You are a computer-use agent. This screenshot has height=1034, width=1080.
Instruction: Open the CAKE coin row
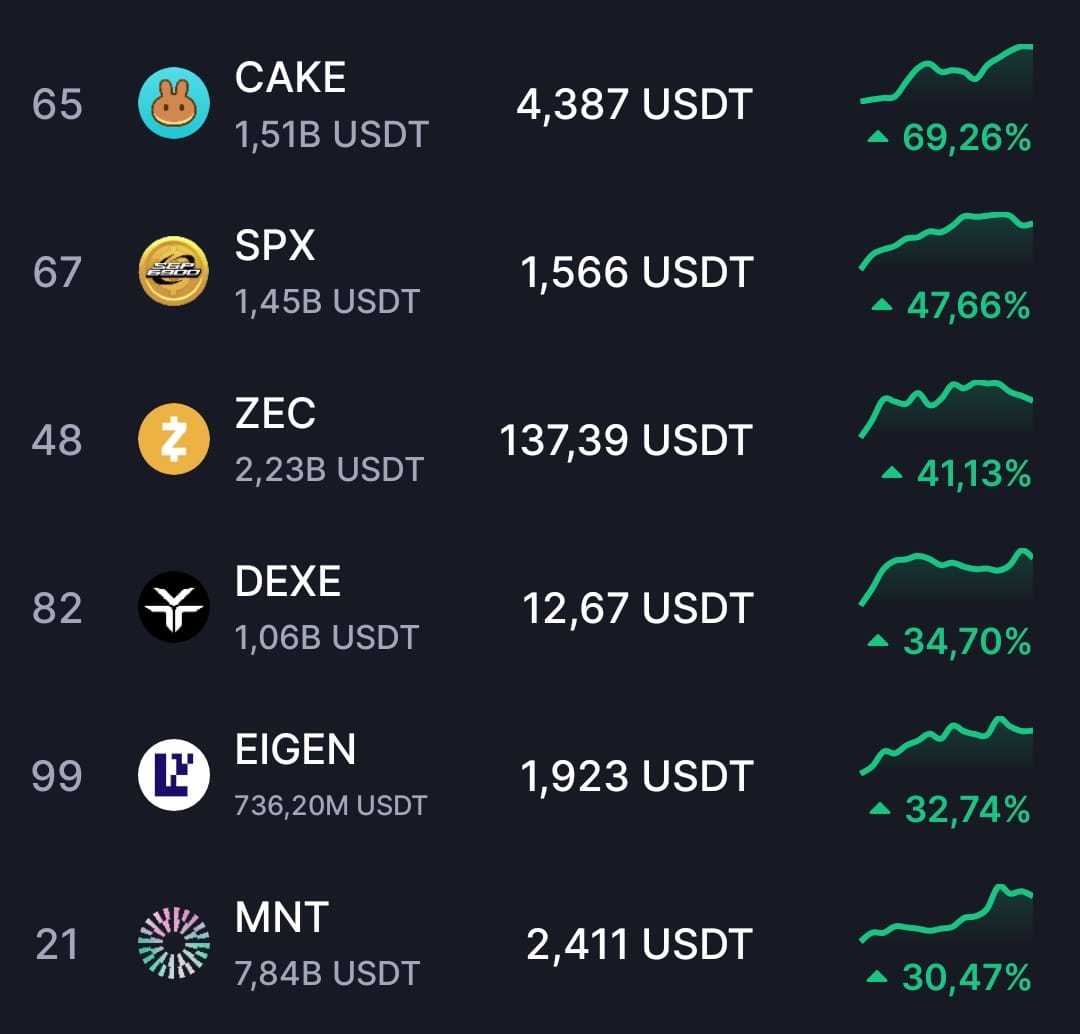(290, 78)
